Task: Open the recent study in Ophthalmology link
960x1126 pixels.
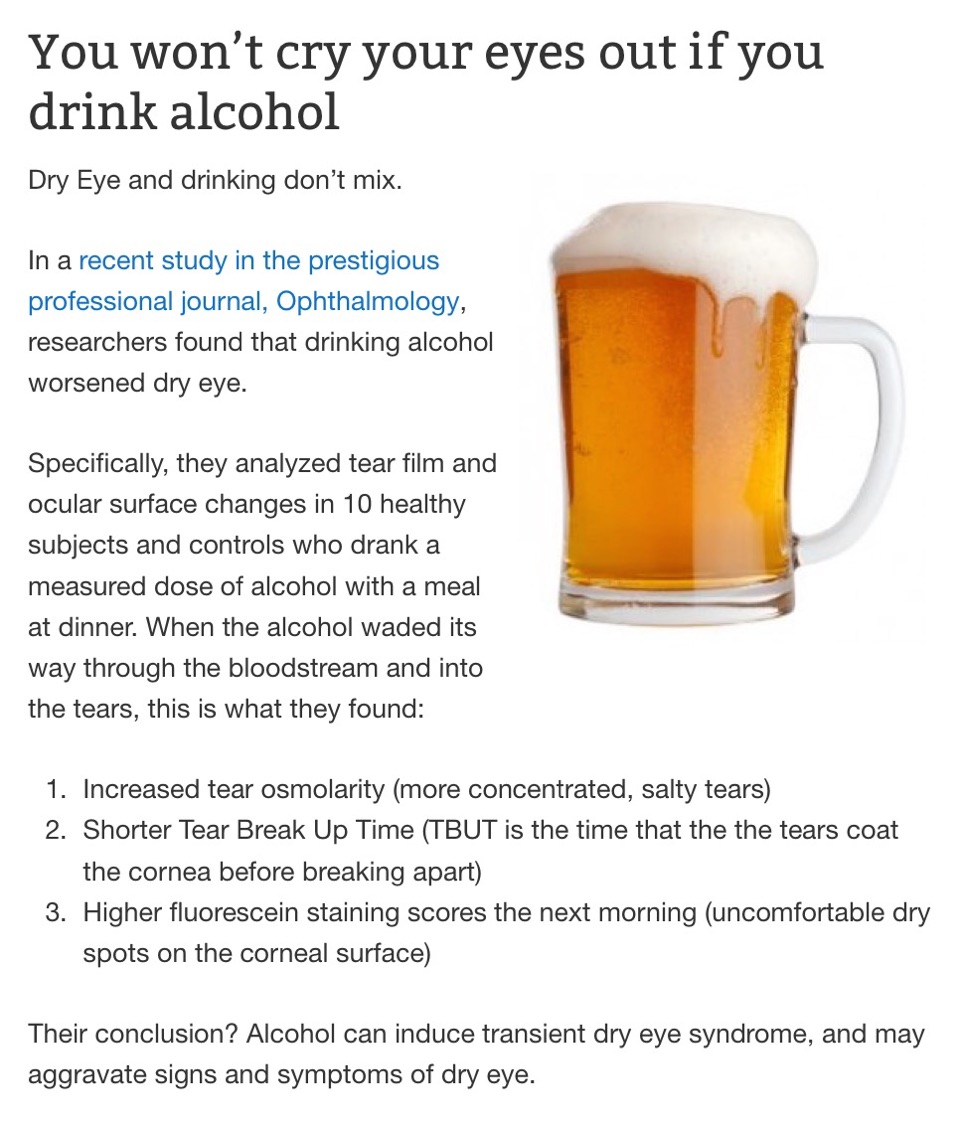Action: point(258,262)
